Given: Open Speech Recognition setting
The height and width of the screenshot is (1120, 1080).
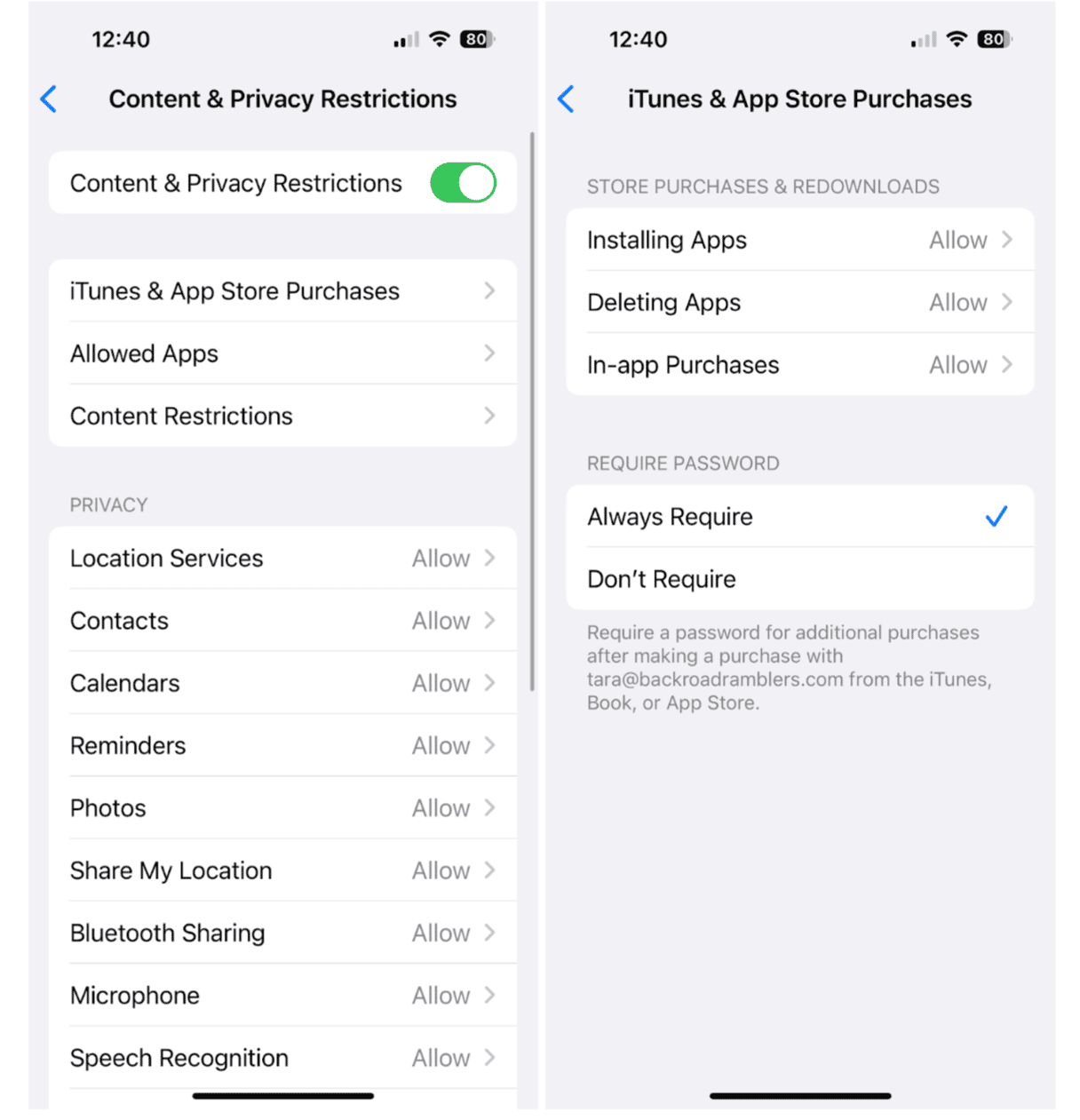Looking at the screenshot, I should pyautogui.click(x=282, y=1058).
